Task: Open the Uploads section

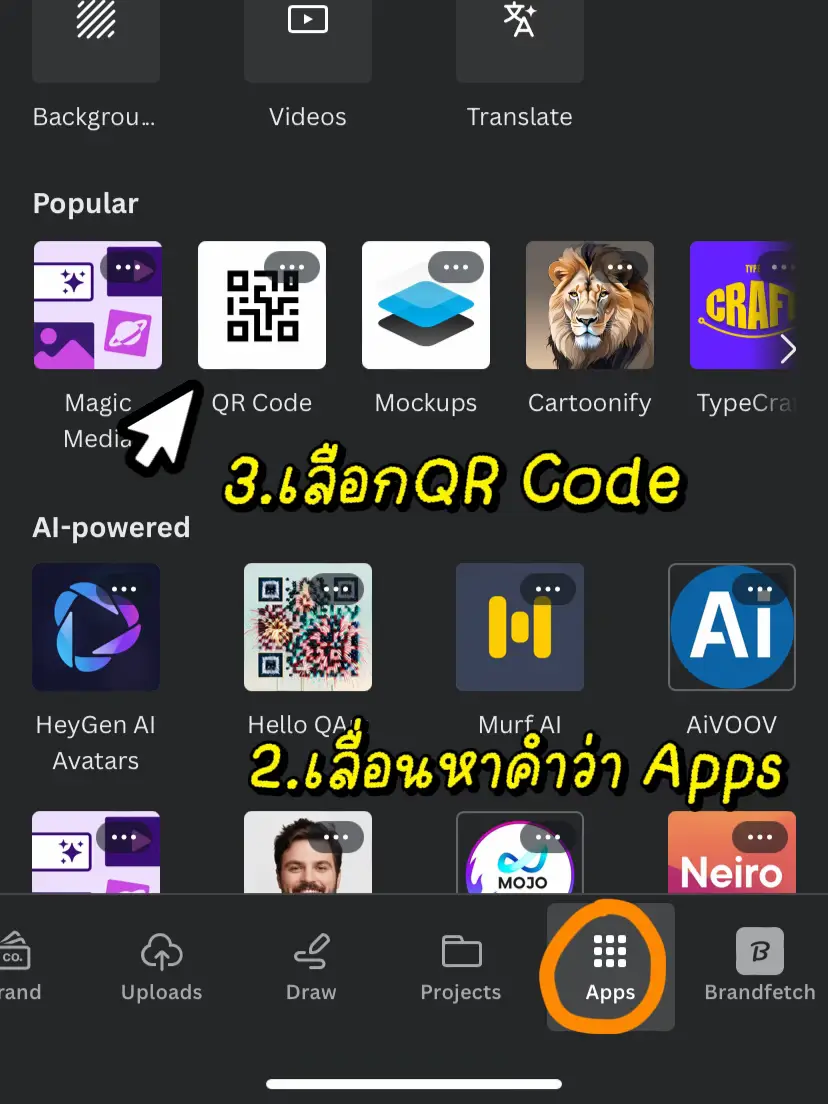Action: click(161, 963)
